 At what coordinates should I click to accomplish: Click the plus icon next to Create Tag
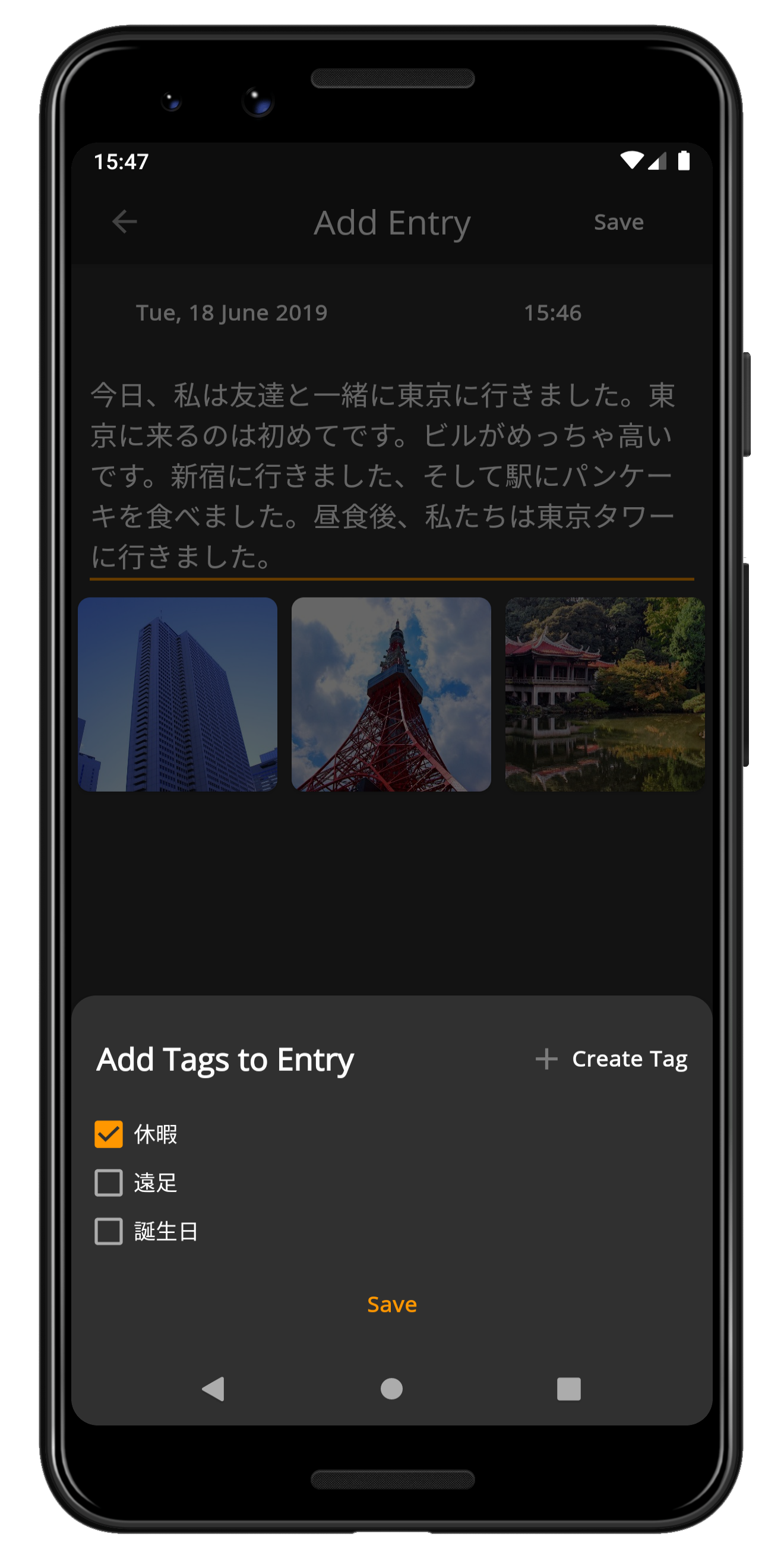[546, 1058]
